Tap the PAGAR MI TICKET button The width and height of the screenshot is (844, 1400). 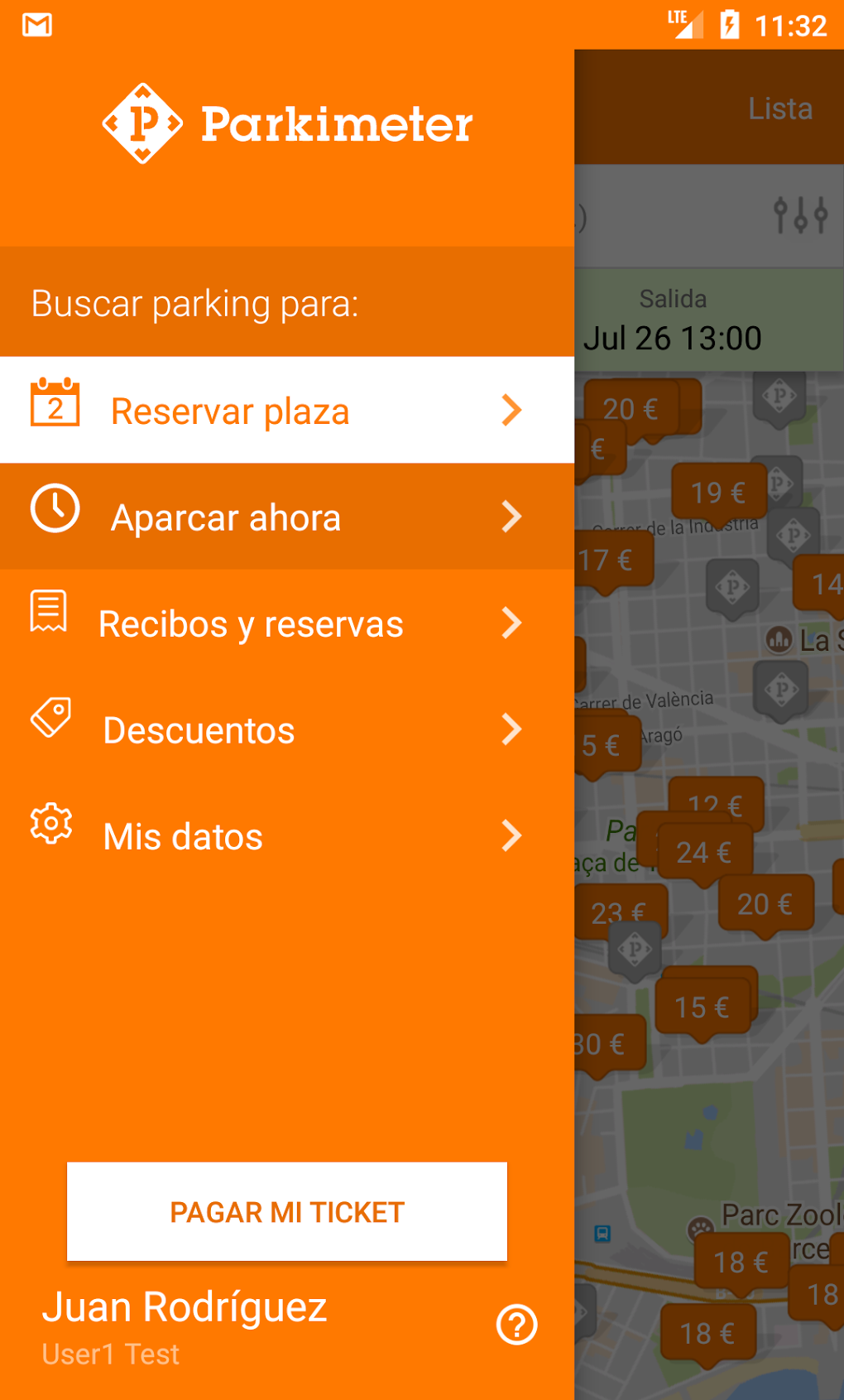[286, 1211]
